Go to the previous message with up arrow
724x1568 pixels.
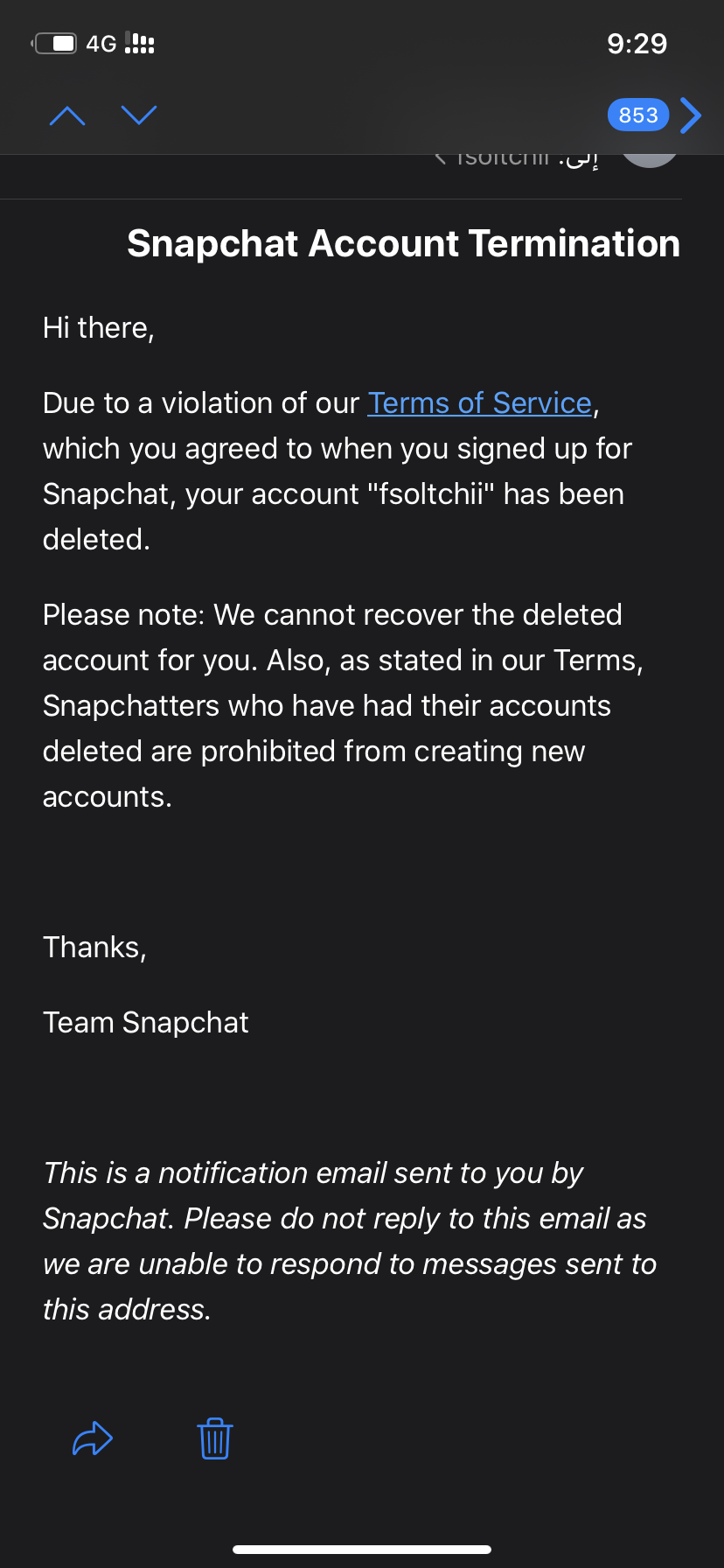[67, 115]
